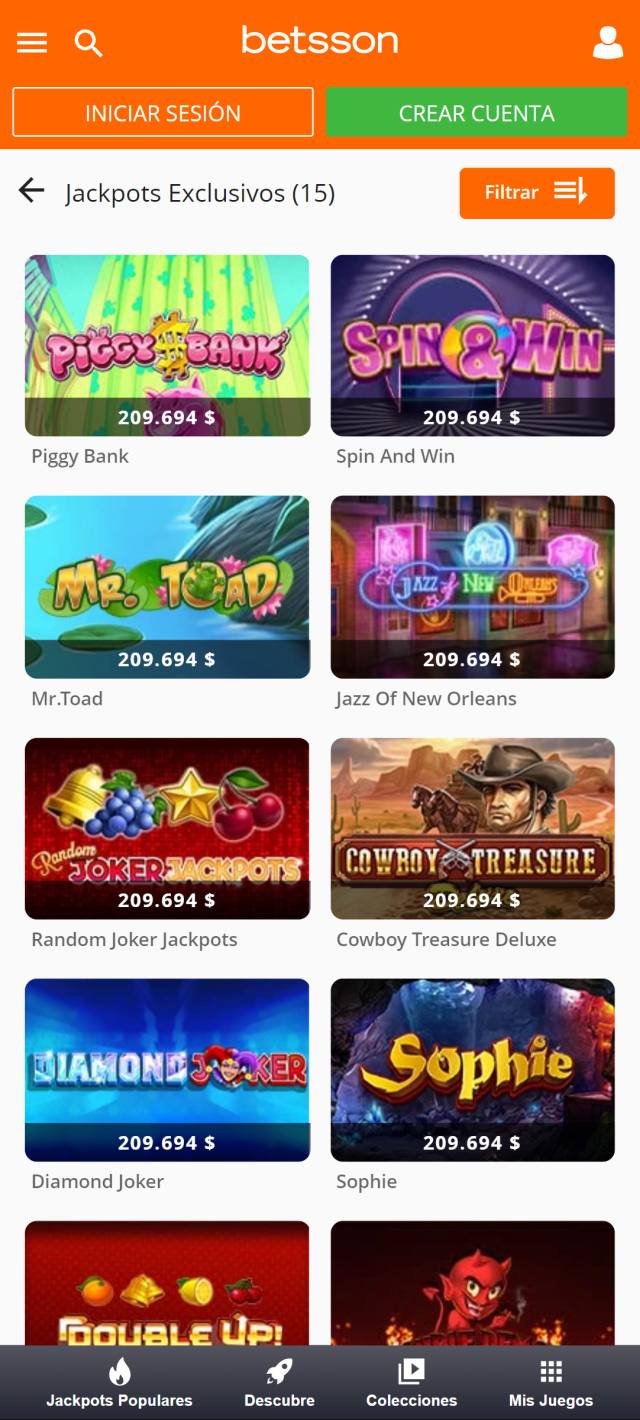
Task: Switch to the Descubre tab
Action: click(279, 1383)
